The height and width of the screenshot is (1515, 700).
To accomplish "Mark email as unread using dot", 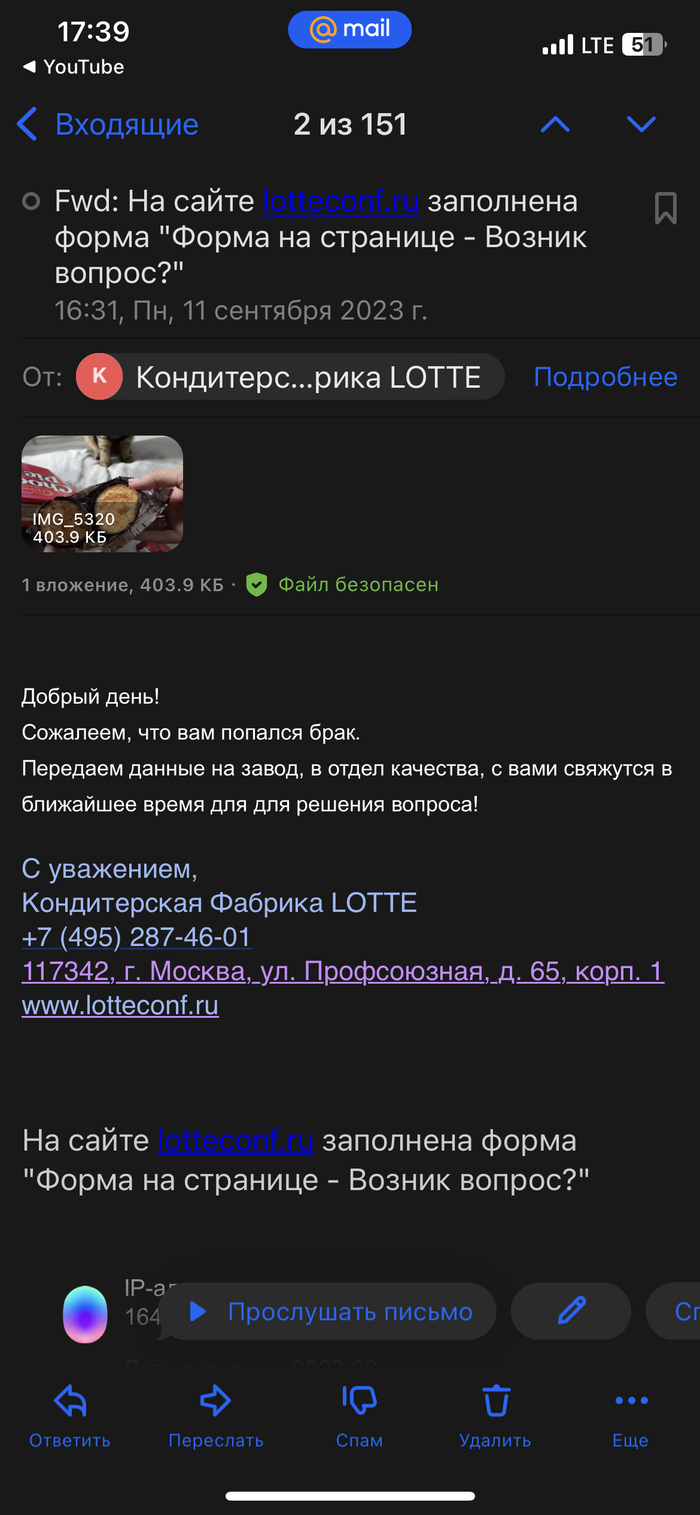I will click(31, 202).
